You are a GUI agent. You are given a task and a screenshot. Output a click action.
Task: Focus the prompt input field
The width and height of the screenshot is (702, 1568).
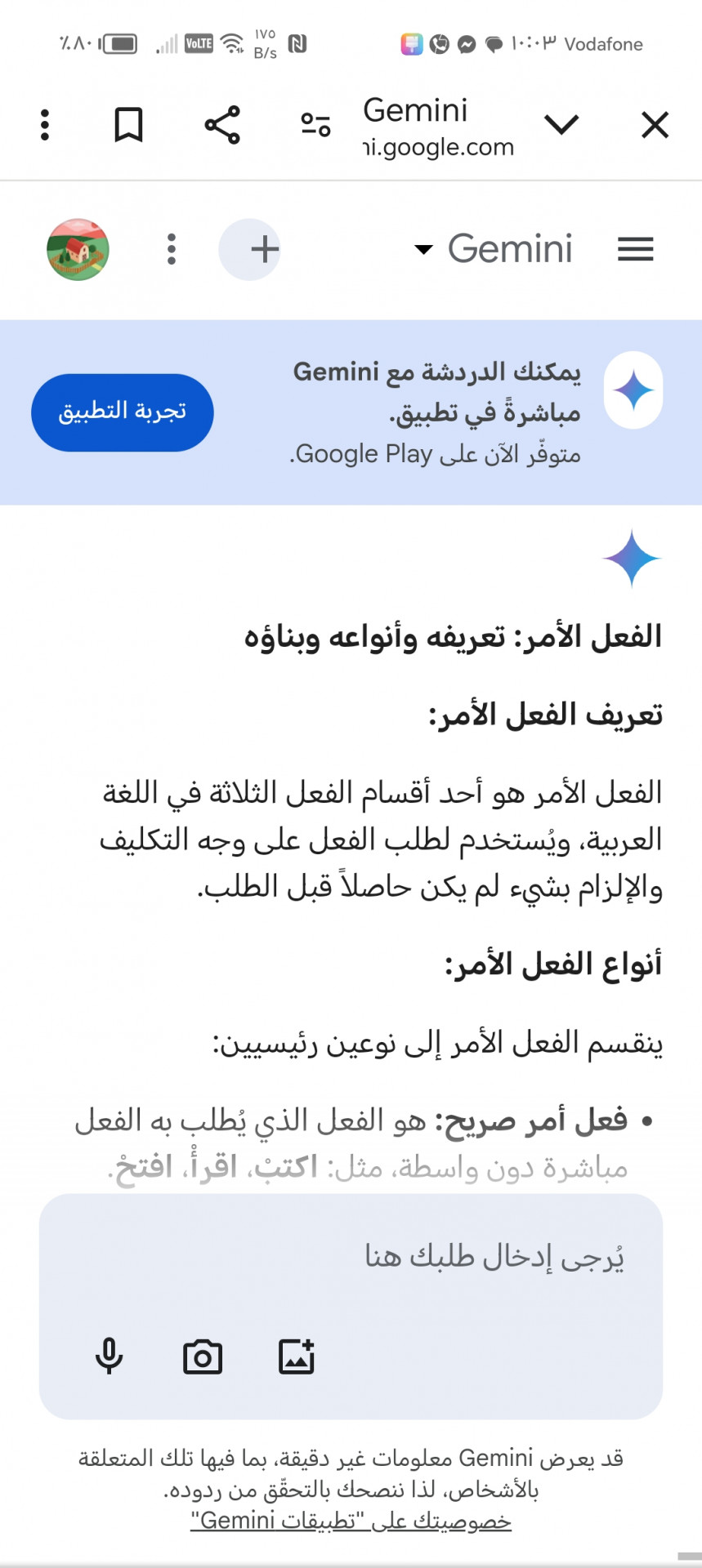click(x=409, y=1258)
